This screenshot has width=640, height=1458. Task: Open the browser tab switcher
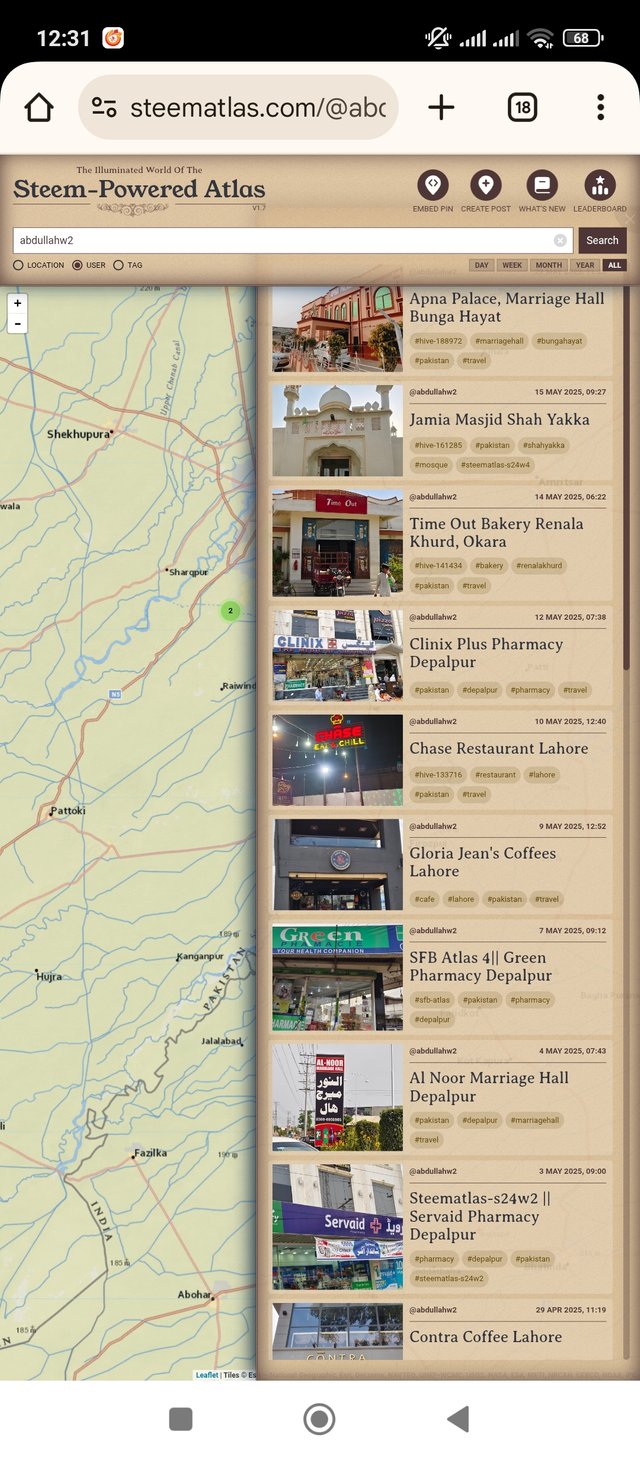click(x=522, y=108)
